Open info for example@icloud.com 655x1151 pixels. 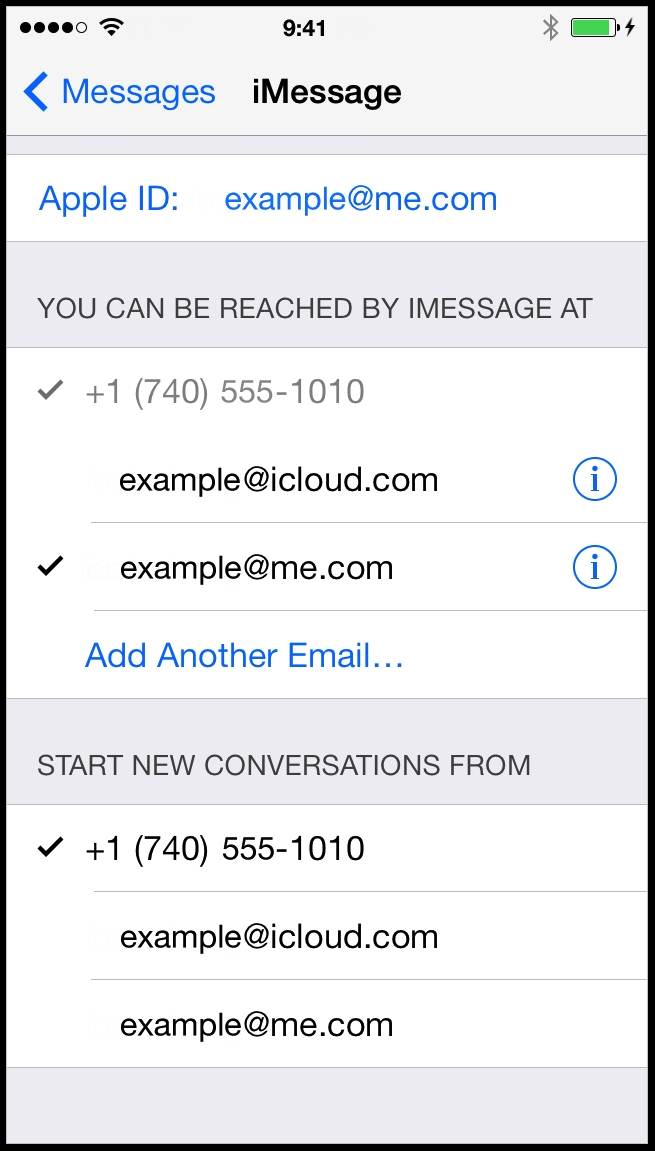tap(594, 480)
